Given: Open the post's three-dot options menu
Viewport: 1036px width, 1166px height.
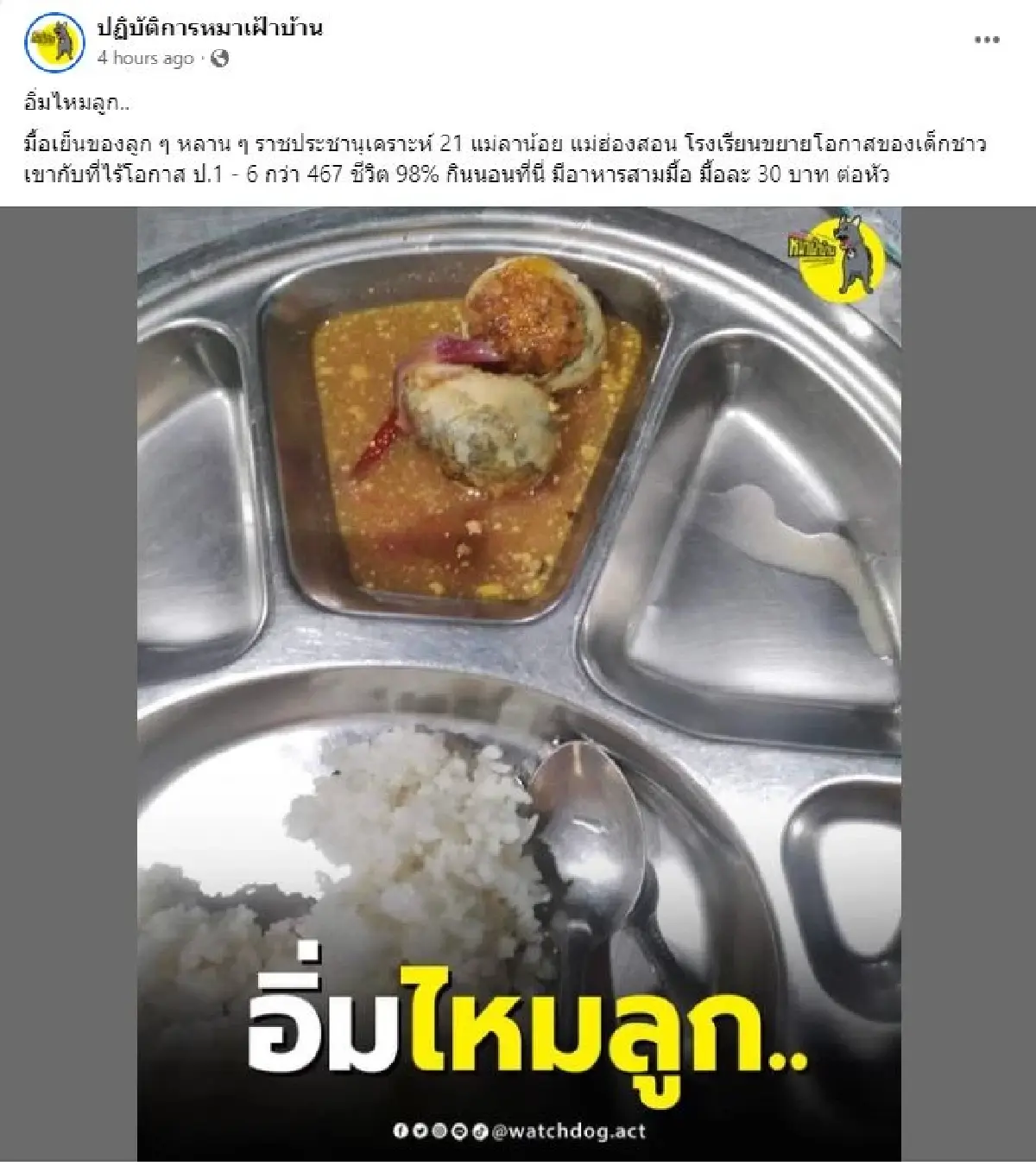Looking at the screenshot, I should tap(987, 41).
